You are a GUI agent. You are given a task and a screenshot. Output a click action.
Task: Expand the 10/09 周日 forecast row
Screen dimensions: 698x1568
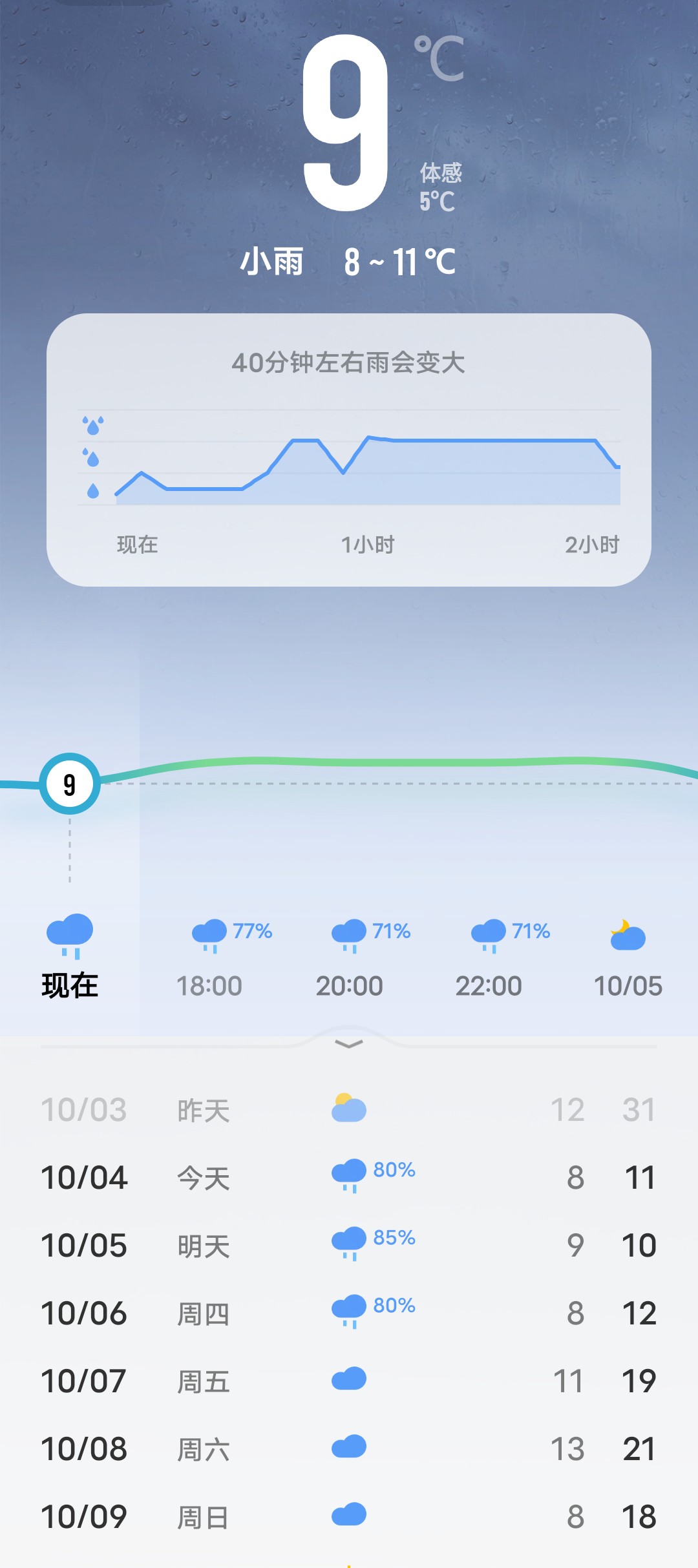pos(349,1515)
